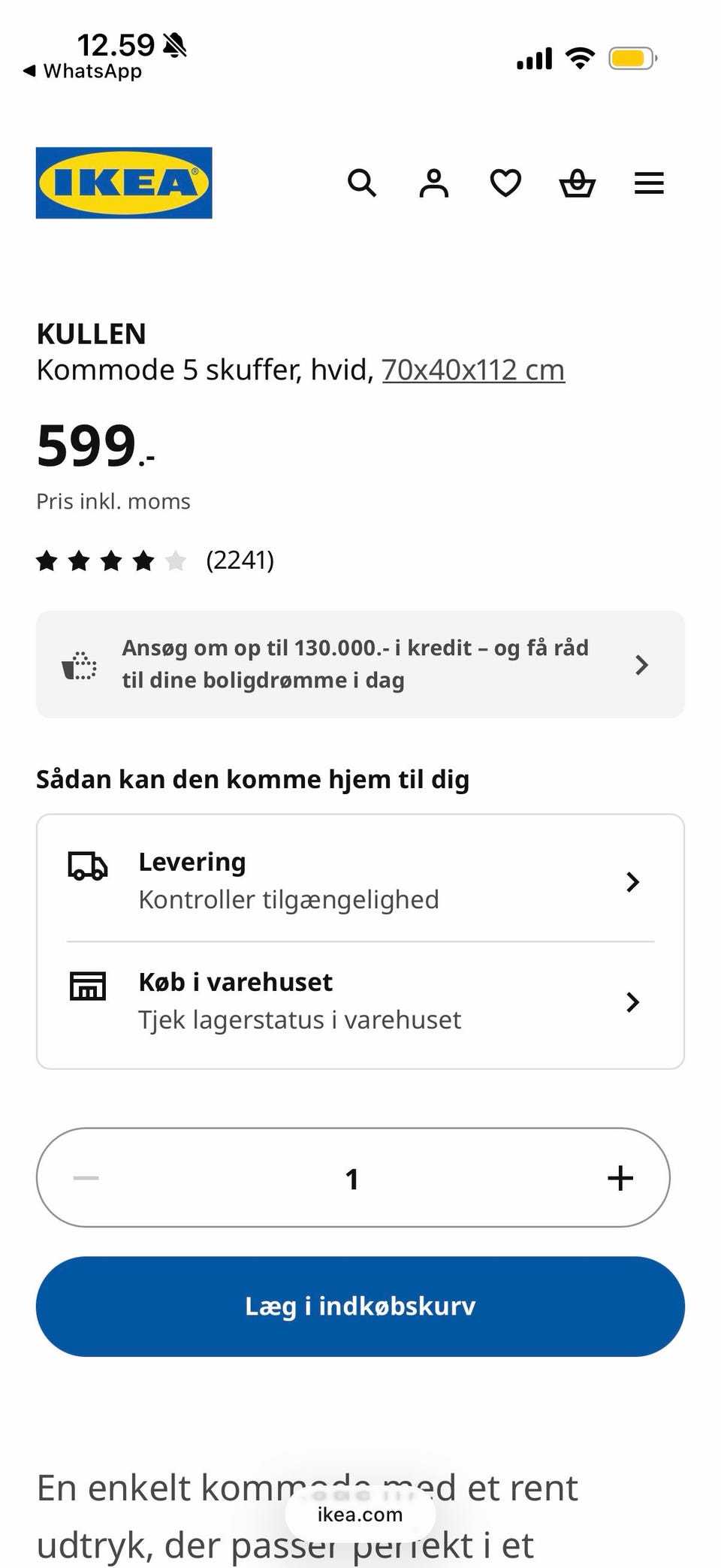721x1568 pixels.
Task: View the shopping basket
Action: 578,183
